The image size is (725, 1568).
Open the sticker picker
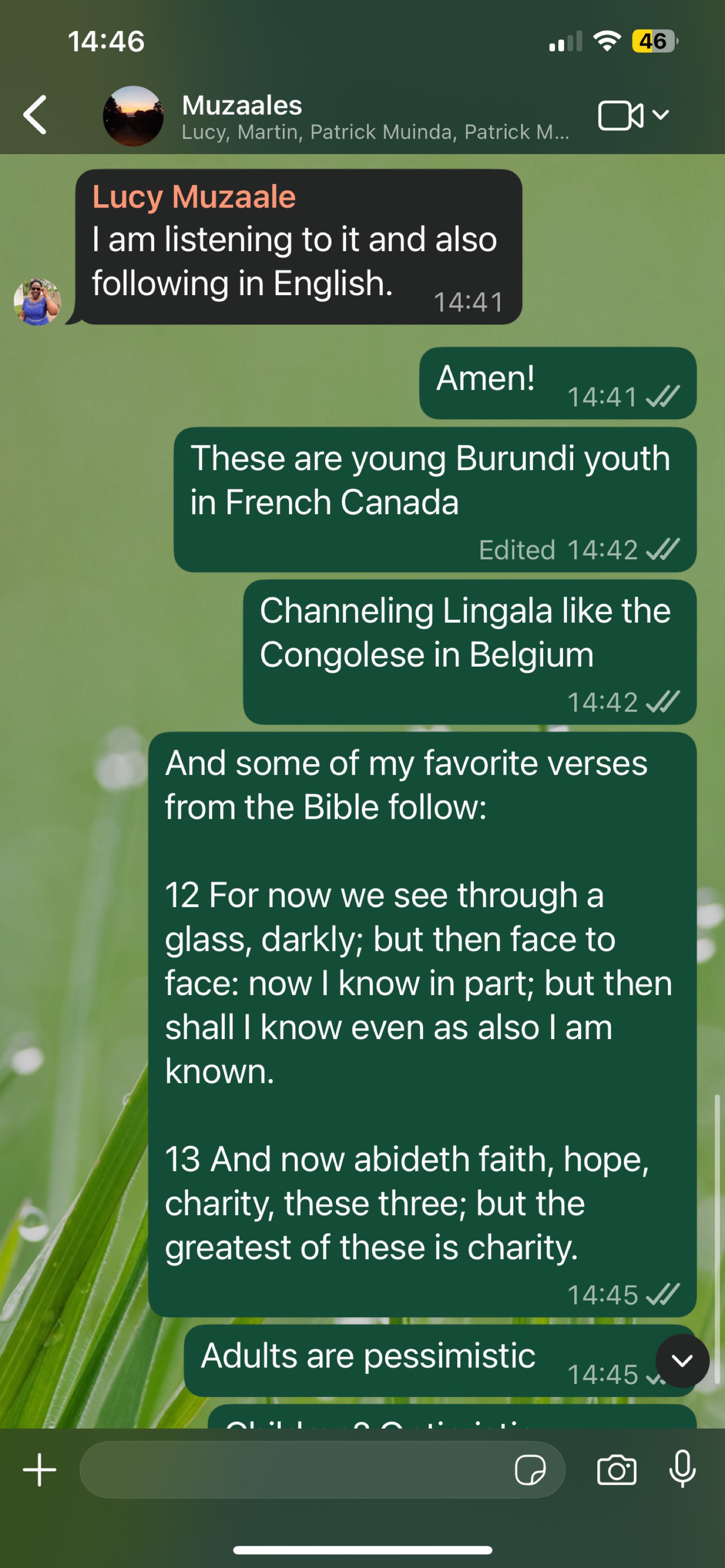pyautogui.click(x=530, y=1470)
